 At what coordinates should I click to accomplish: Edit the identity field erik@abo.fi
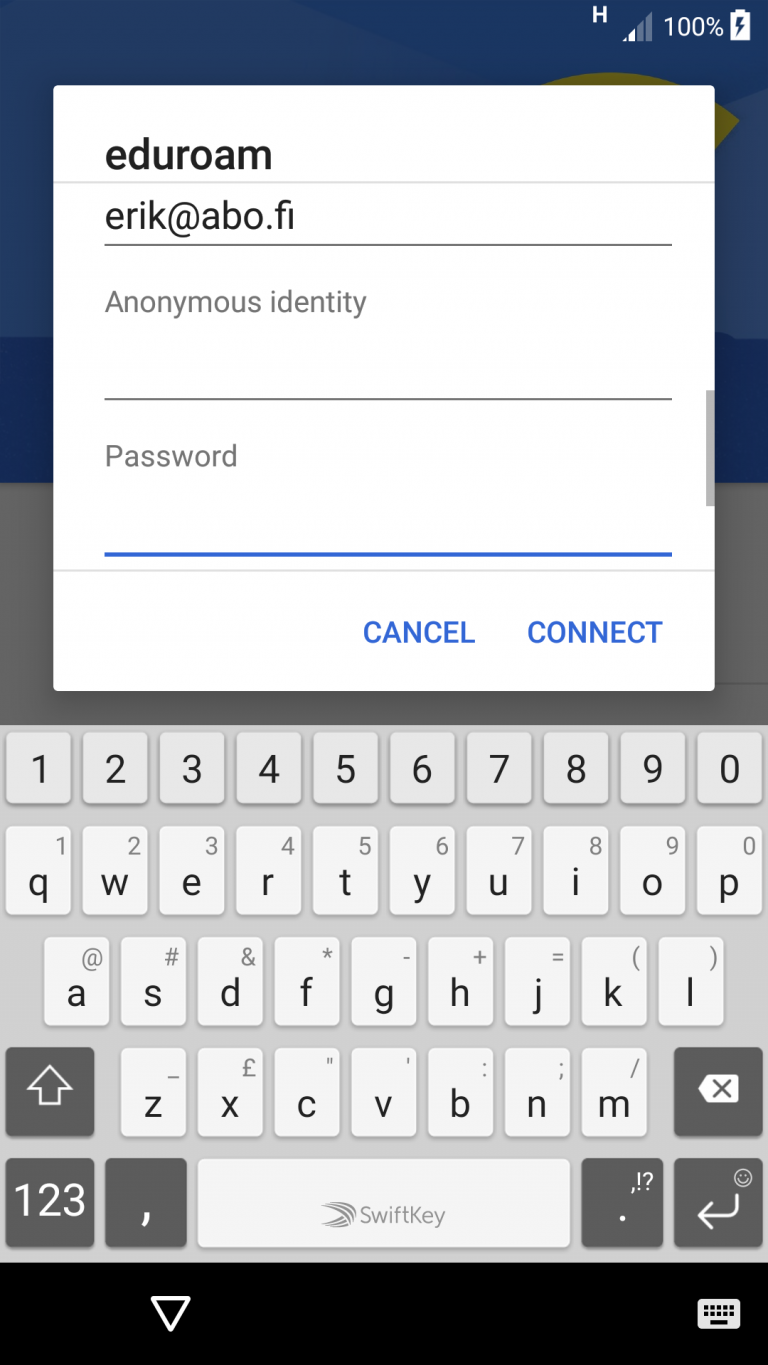(388, 217)
